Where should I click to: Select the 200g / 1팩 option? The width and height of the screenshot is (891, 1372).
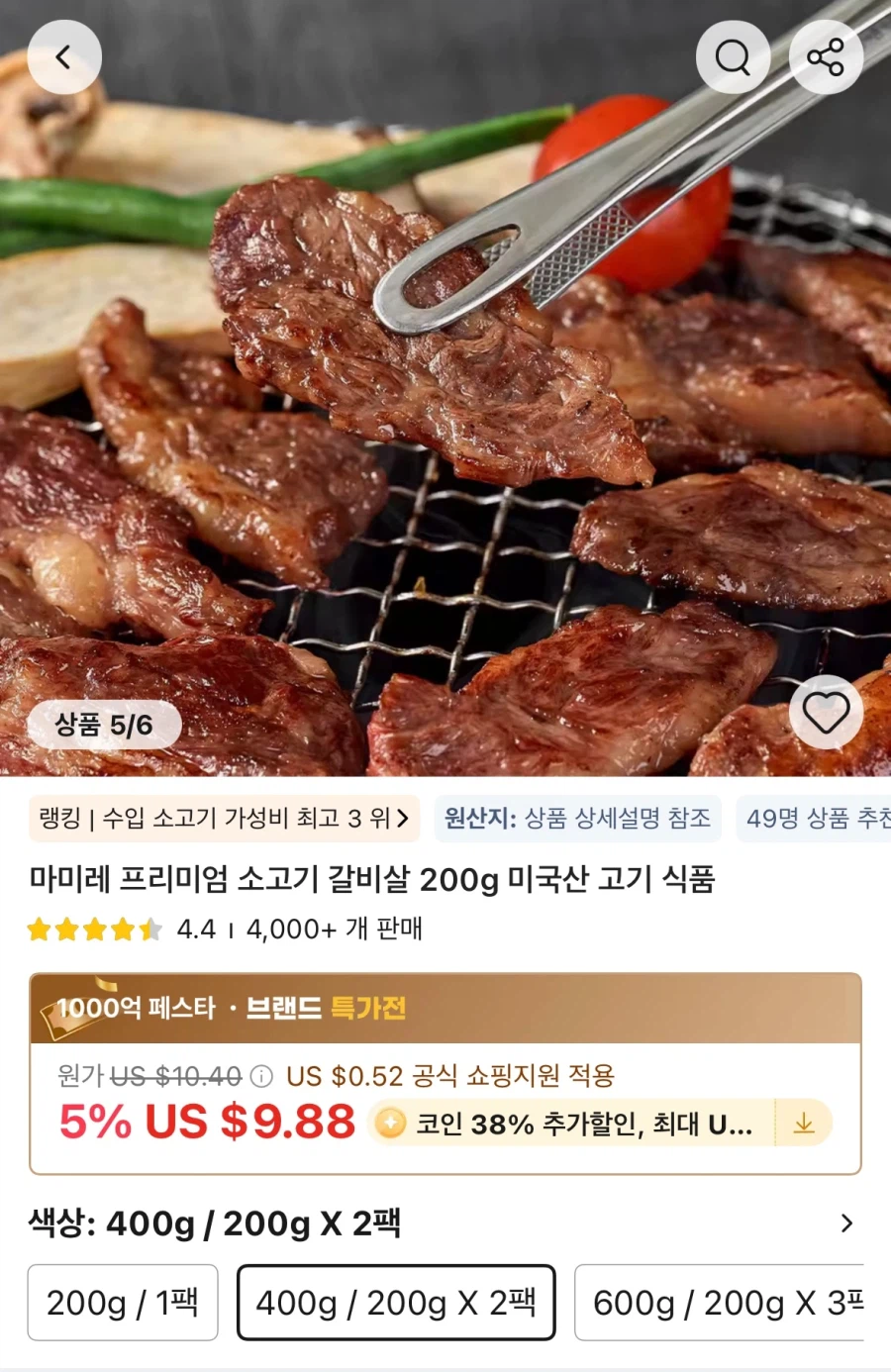pyautogui.click(x=122, y=1303)
